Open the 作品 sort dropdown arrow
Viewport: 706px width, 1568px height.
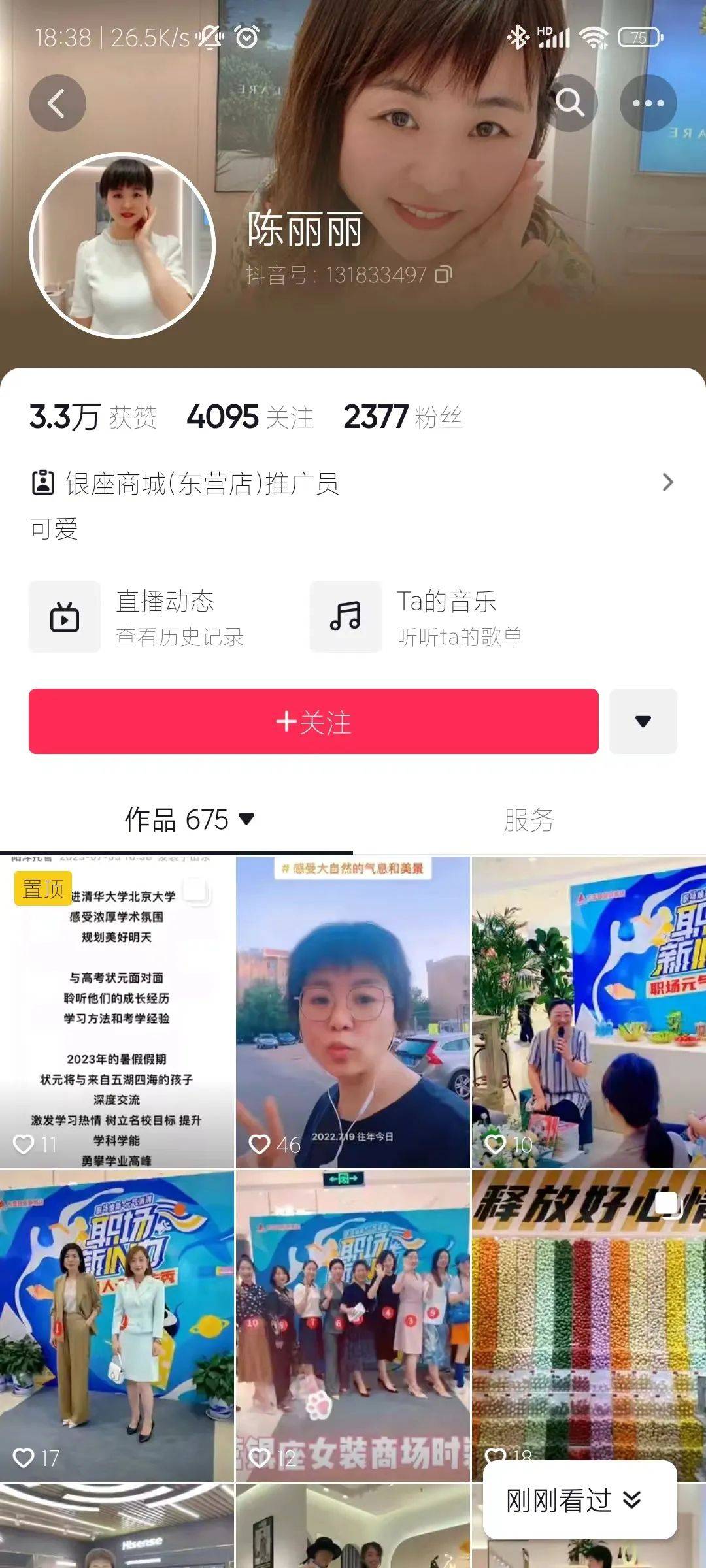[247, 819]
